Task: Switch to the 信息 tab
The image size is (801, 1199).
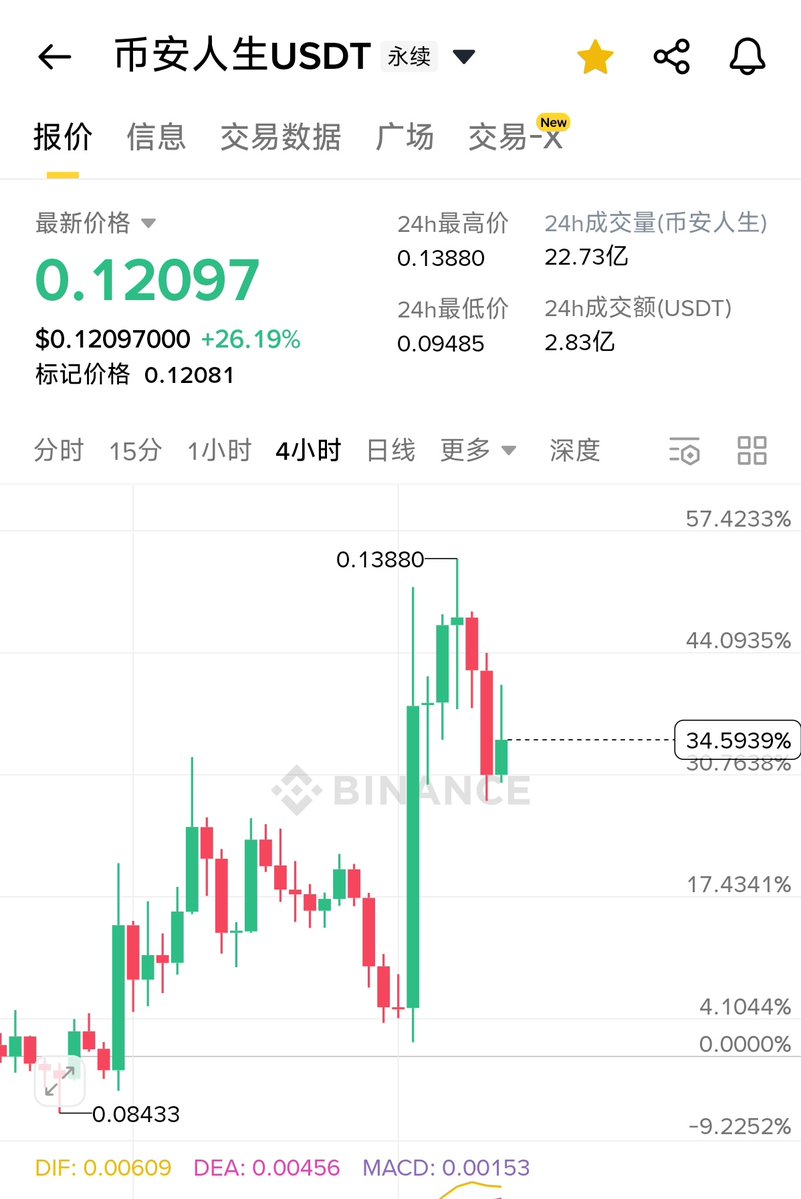Action: (x=156, y=137)
